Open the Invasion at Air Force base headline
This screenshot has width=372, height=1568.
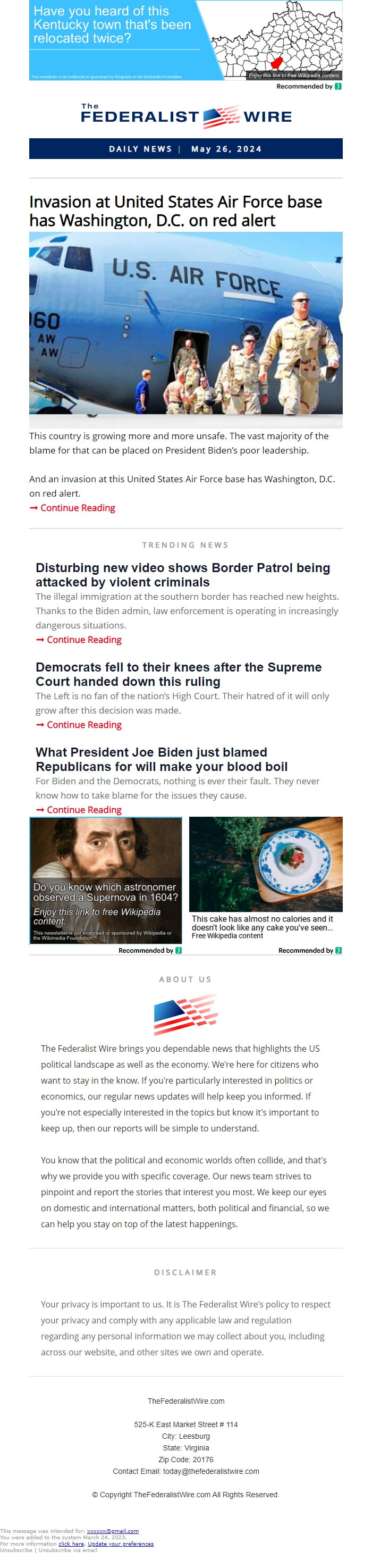tap(175, 211)
